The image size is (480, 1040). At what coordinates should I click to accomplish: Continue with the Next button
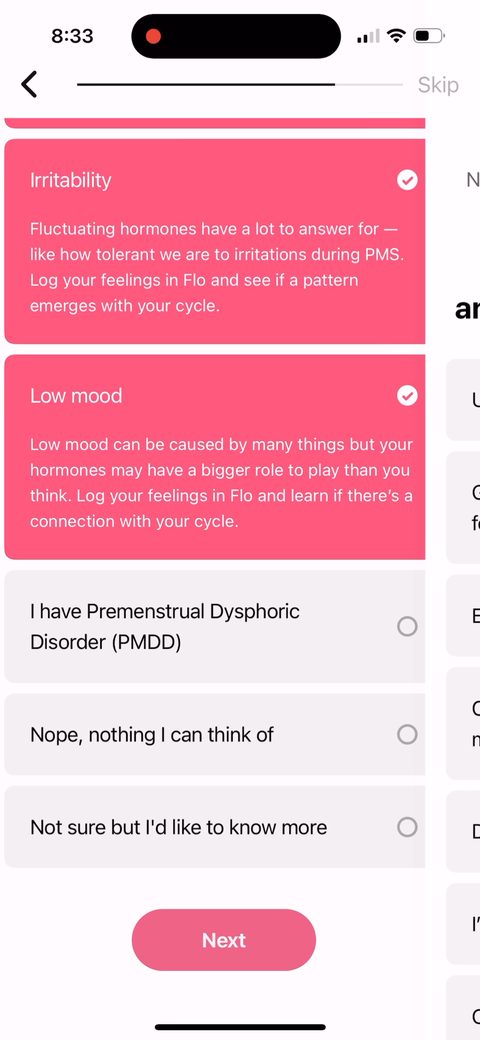click(x=224, y=940)
